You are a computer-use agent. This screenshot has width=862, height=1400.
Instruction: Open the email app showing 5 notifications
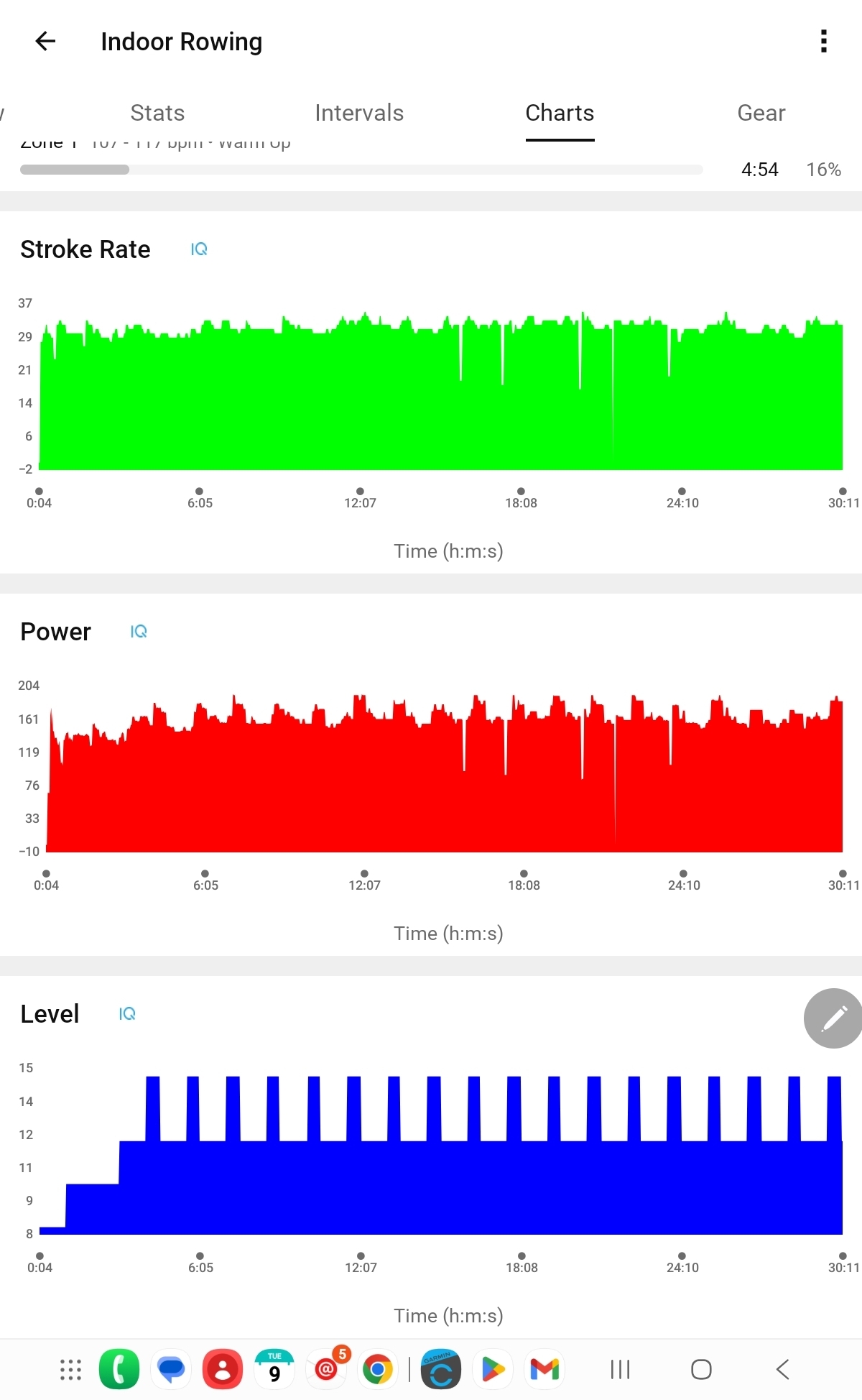[325, 1369]
